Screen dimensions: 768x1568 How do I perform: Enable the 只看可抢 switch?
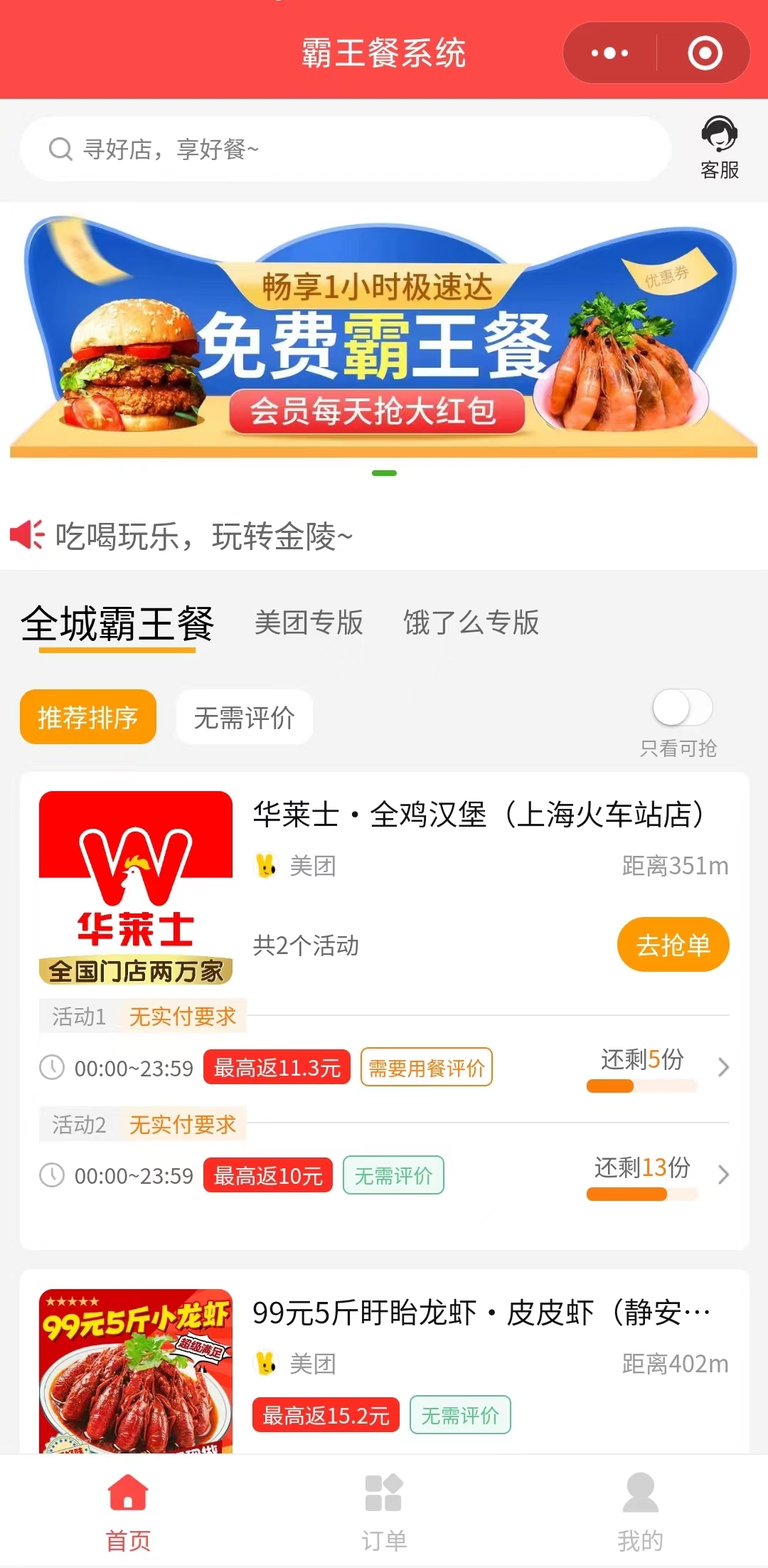(682, 708)
